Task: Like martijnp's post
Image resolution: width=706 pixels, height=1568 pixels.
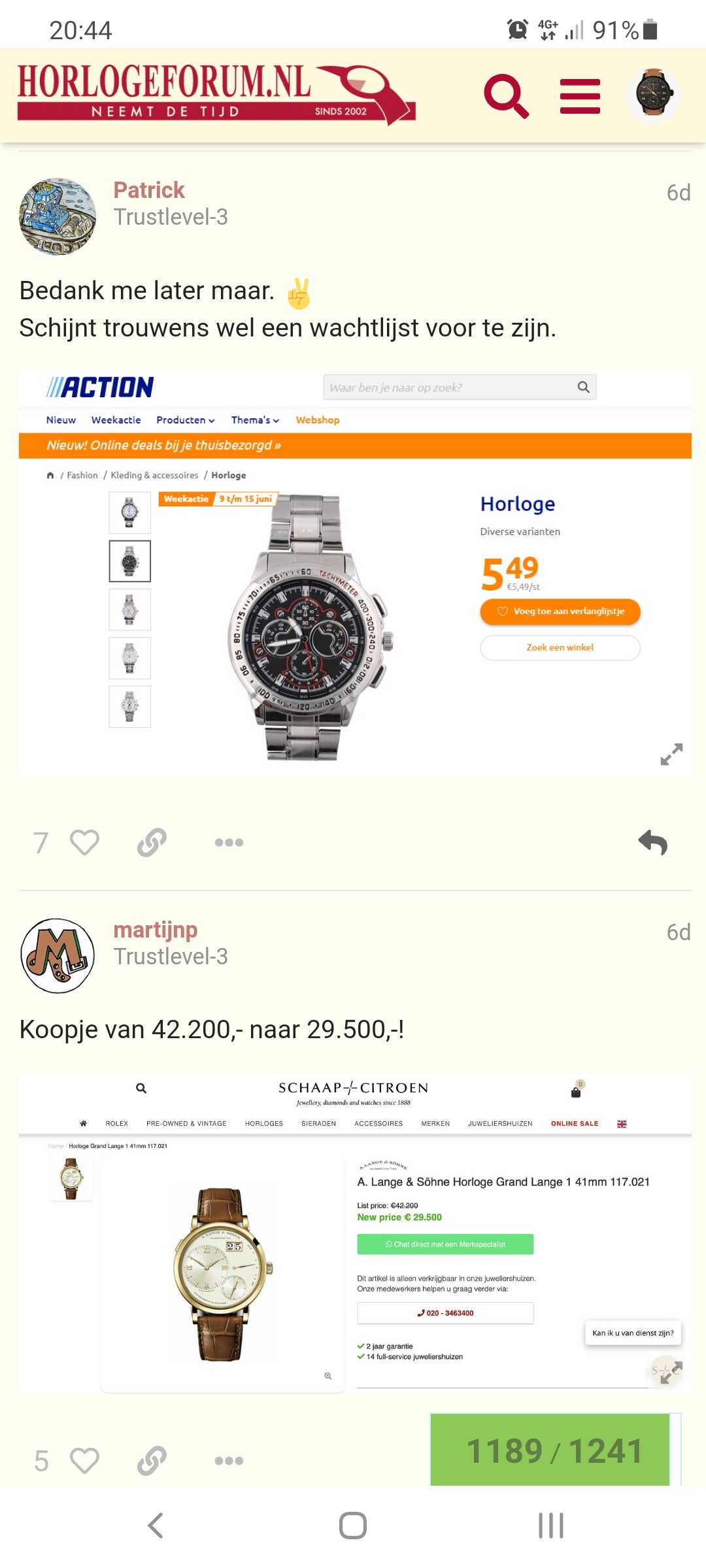Action: click(84, 1461)
